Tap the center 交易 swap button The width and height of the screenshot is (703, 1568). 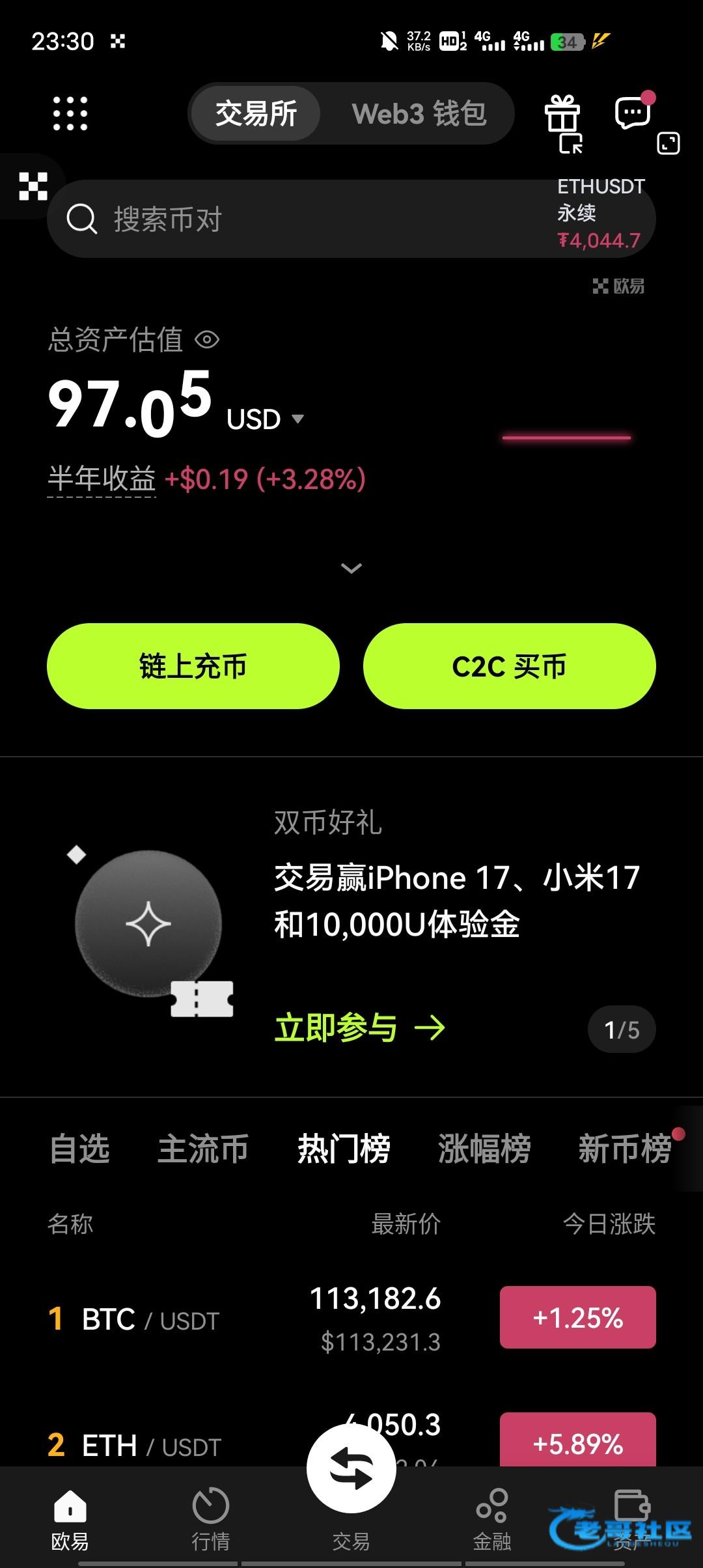coord(351,1470)
